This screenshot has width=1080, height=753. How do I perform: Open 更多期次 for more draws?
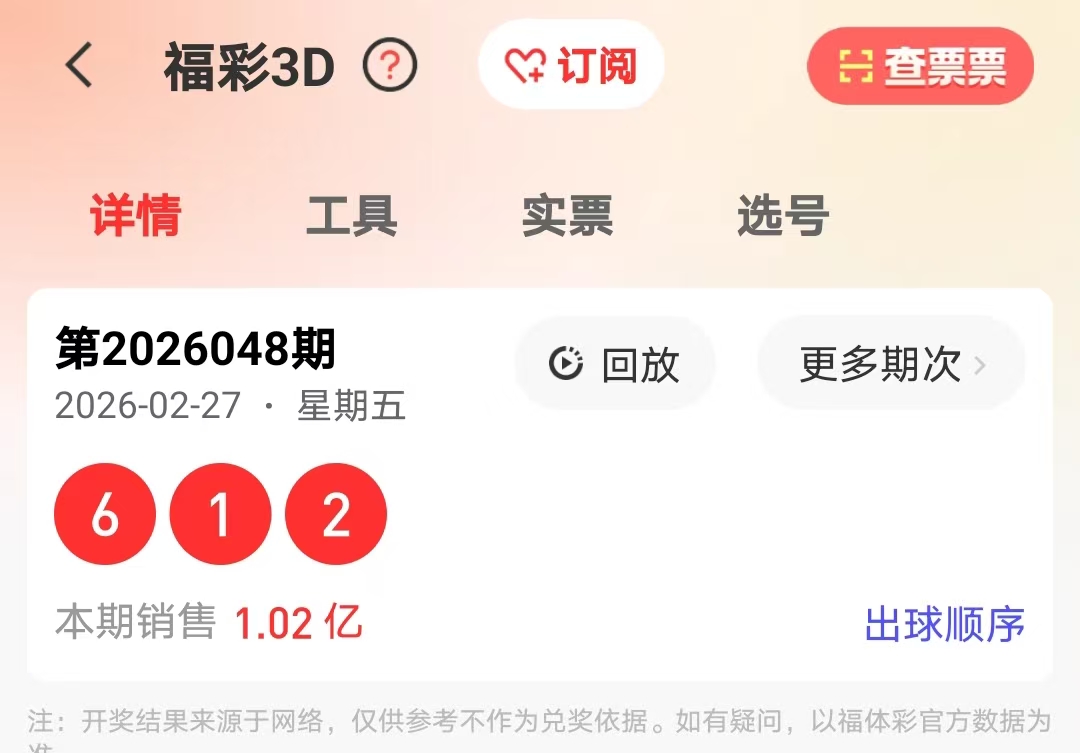891,364
